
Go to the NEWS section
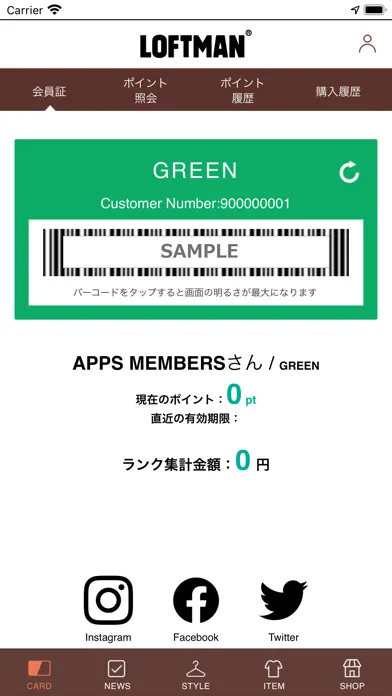[x=117, y=674]
